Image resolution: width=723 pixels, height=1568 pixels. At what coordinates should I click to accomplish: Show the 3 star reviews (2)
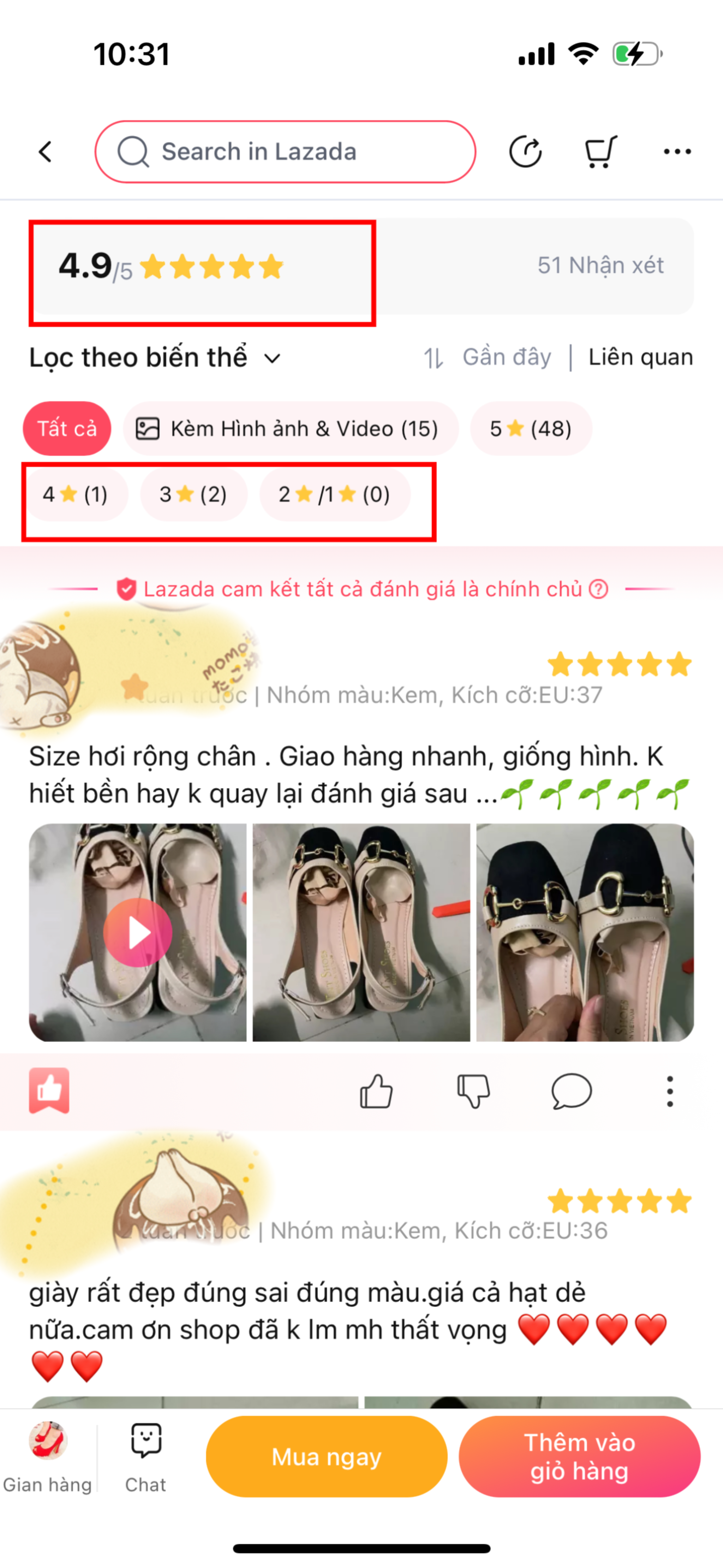tap(193, 494)
